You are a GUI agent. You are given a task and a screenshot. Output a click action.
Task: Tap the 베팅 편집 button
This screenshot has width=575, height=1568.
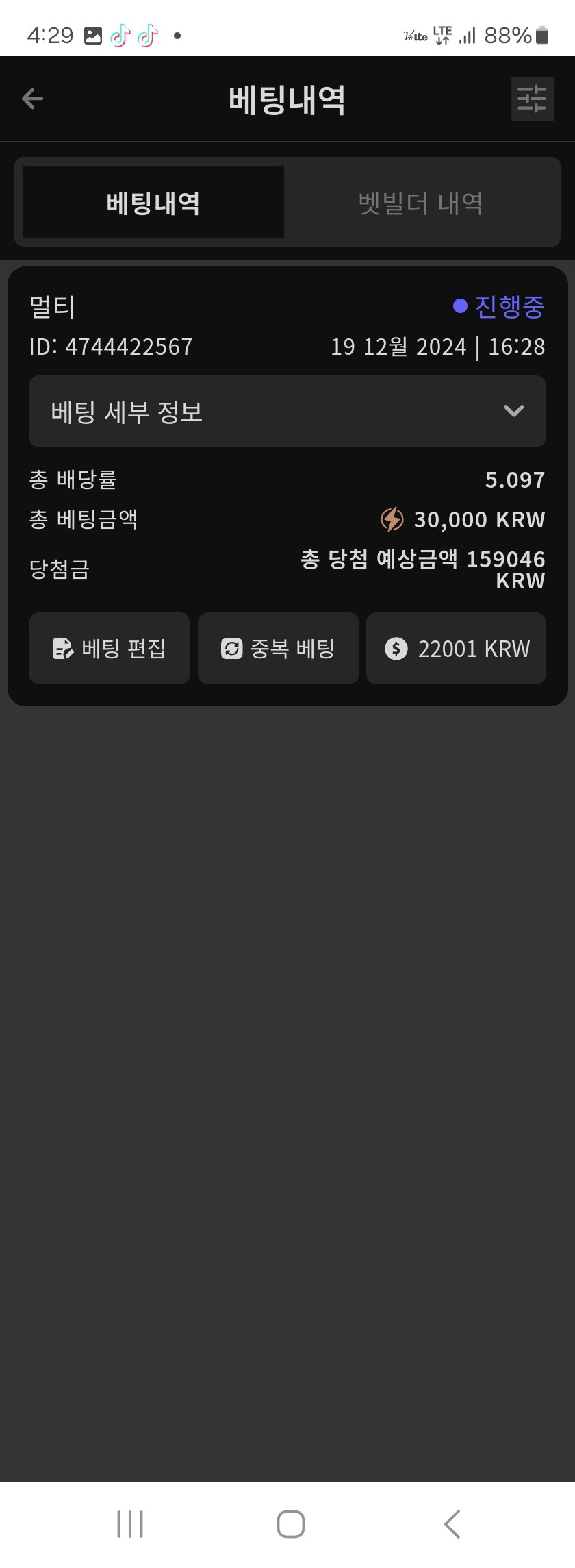tap(110, 648)
